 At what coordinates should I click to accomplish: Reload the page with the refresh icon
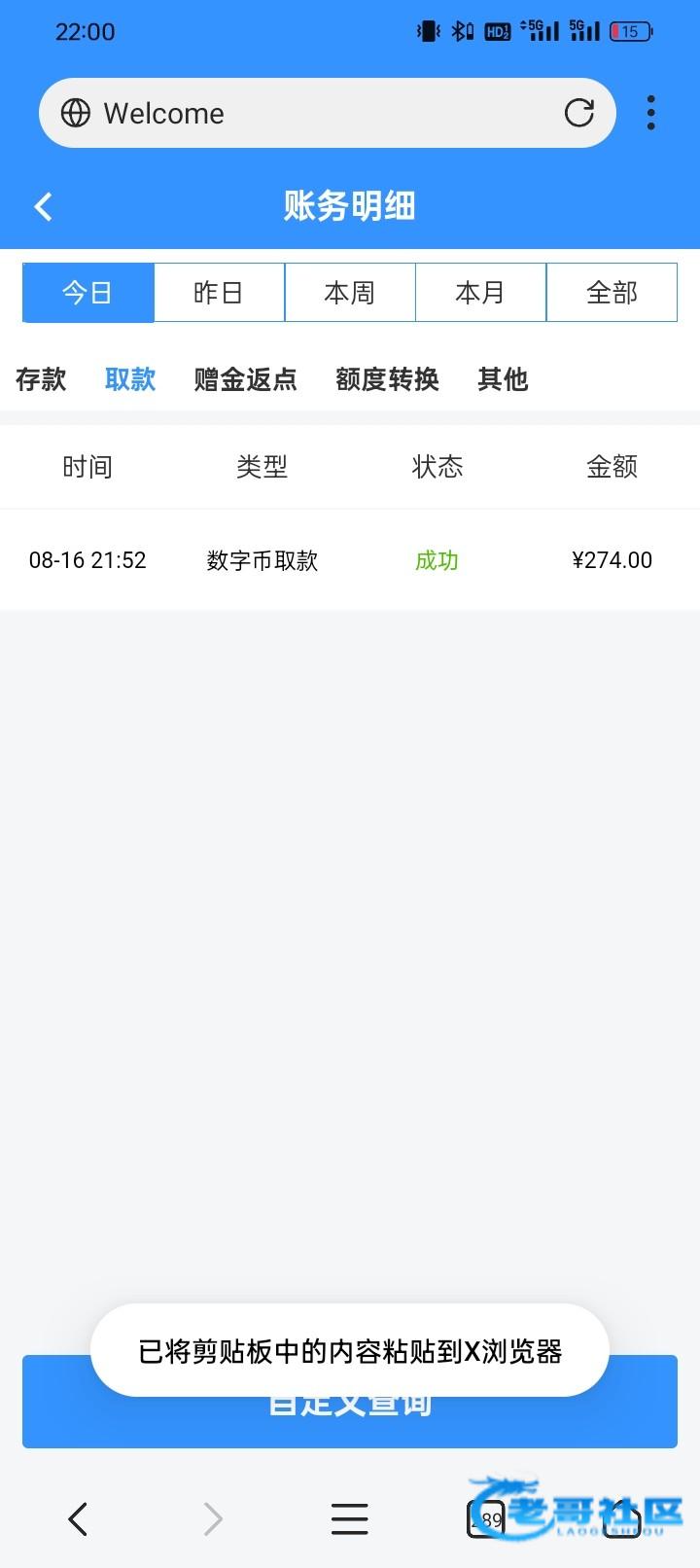(579, 113)
